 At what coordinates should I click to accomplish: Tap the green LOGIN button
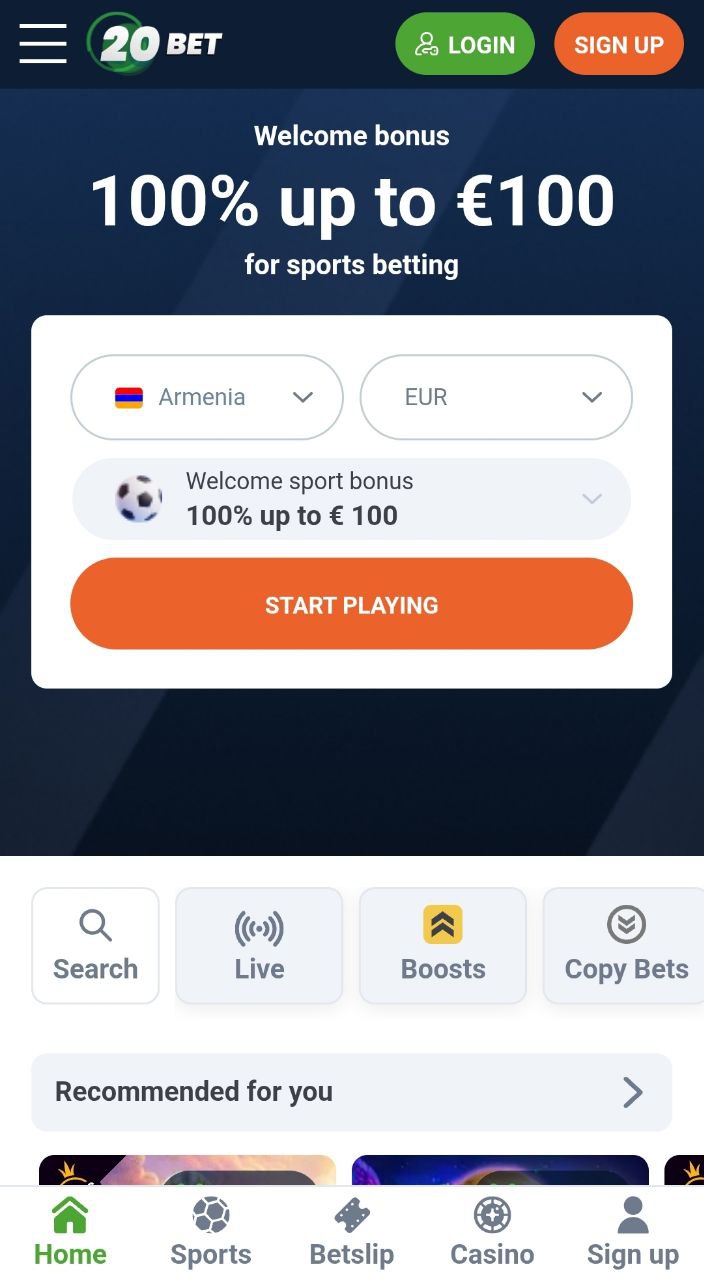point(465,44)
